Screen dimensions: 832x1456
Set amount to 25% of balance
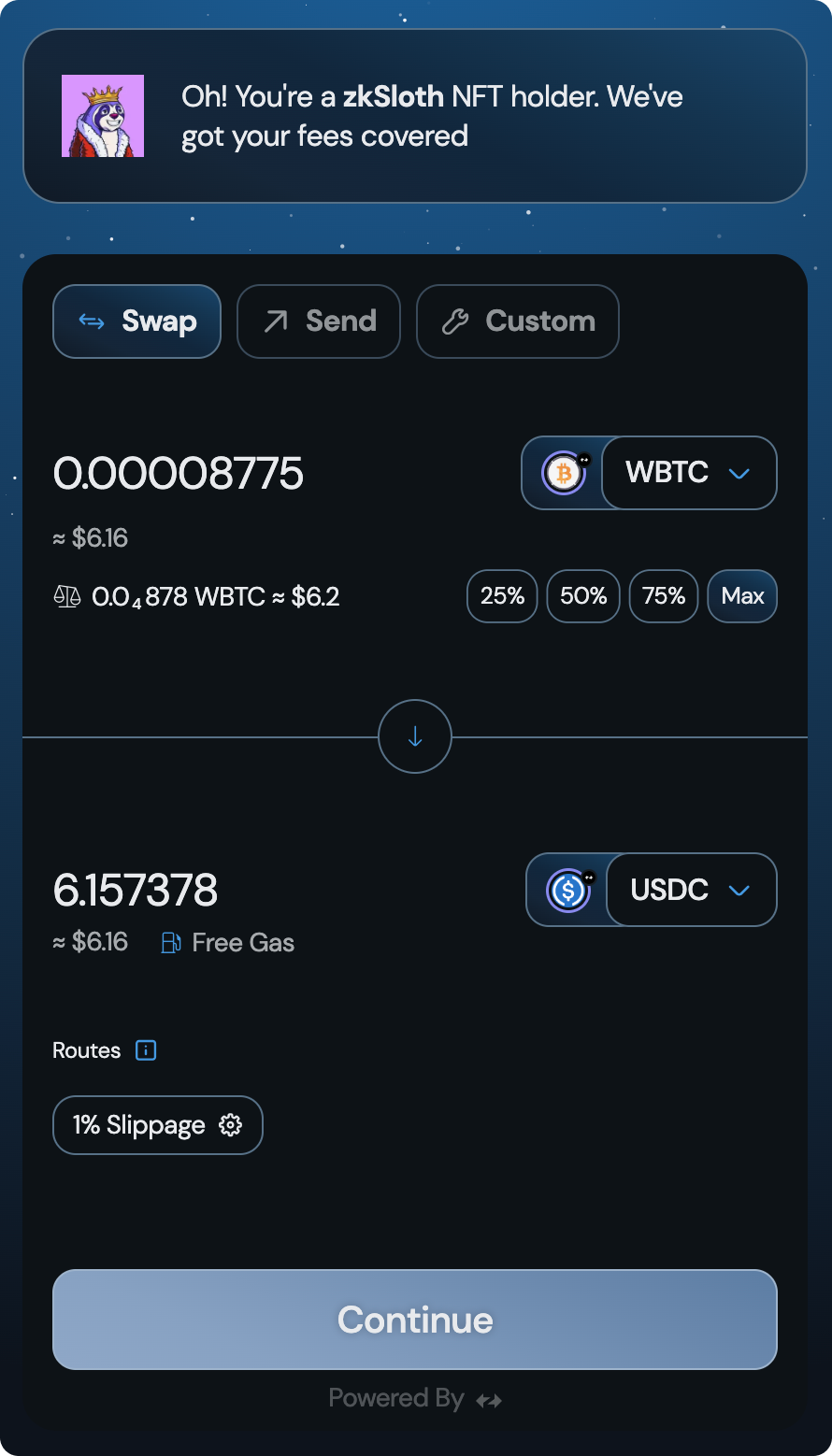[x=502, y=596]
